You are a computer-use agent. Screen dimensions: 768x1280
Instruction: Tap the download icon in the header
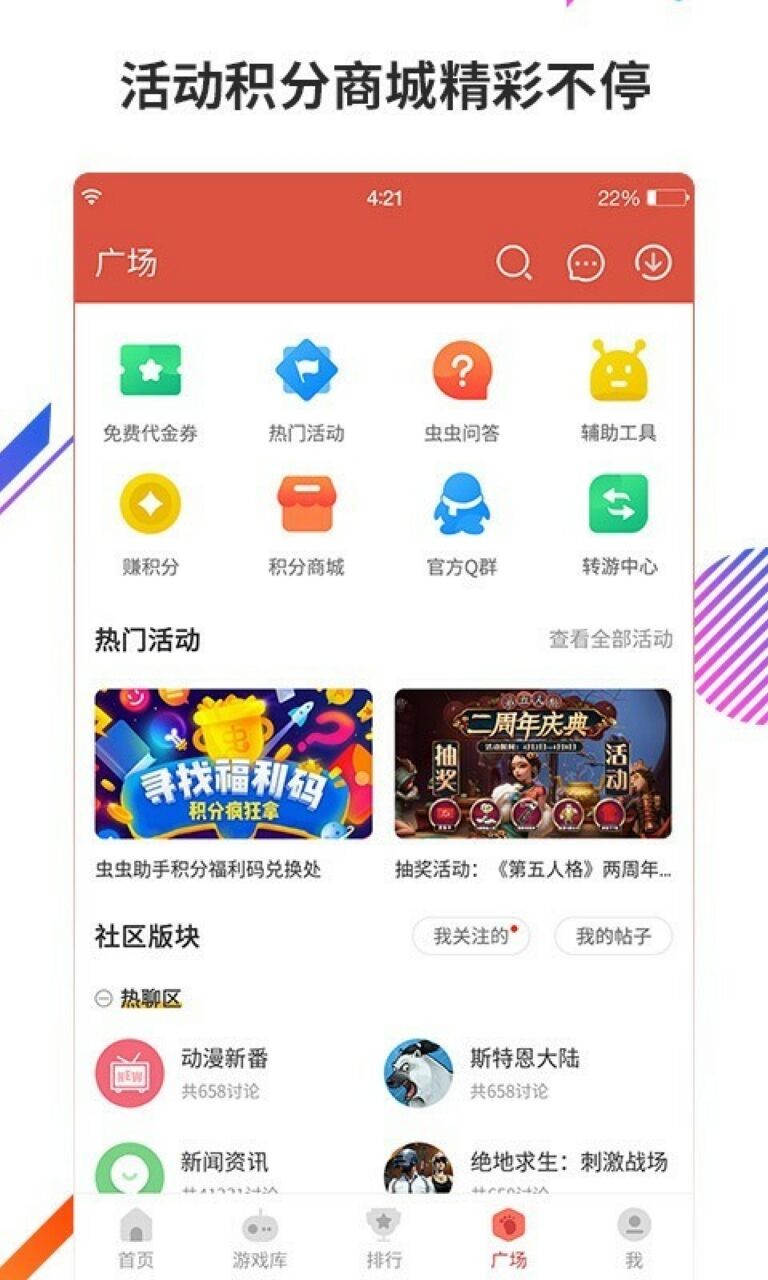(654, 263)
